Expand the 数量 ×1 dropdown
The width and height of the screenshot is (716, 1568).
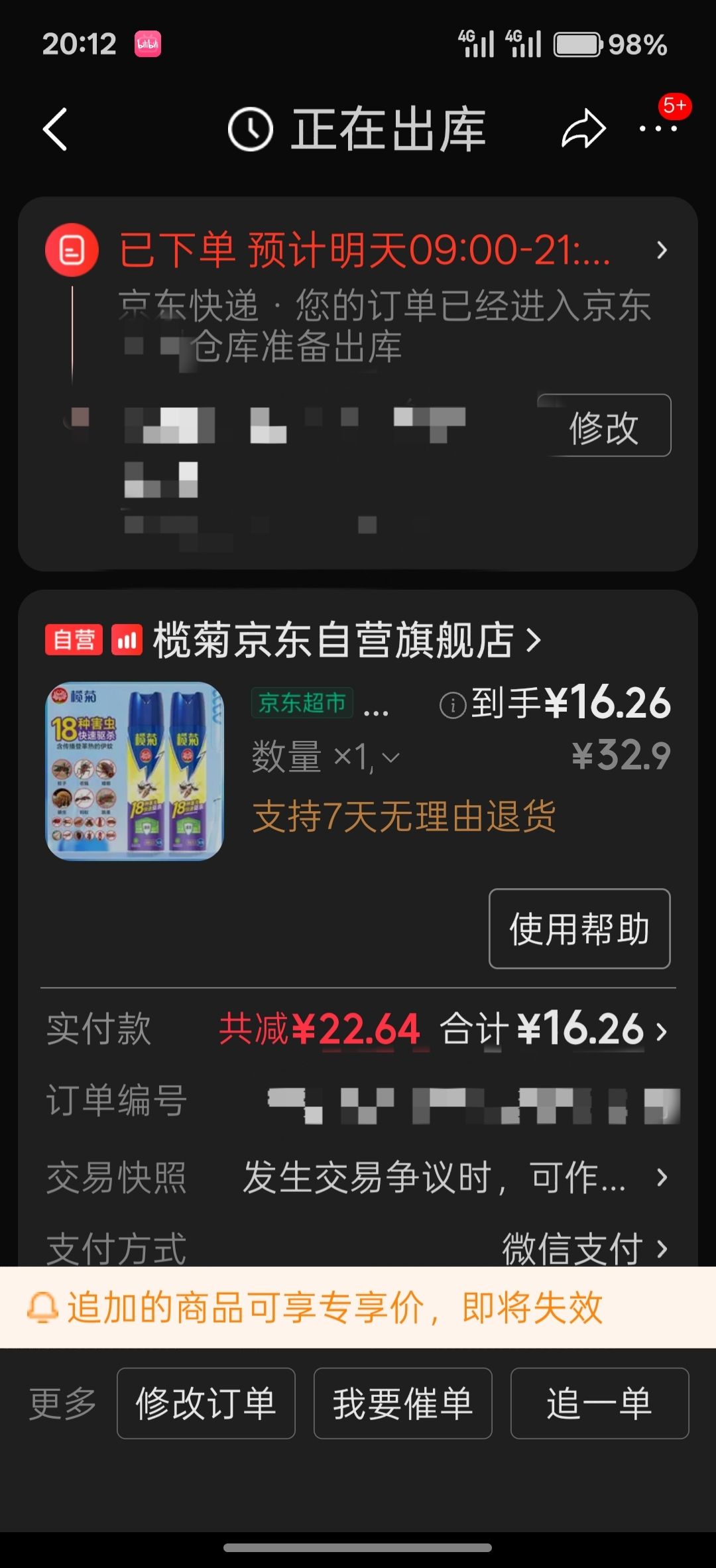[x=325, y=757]
